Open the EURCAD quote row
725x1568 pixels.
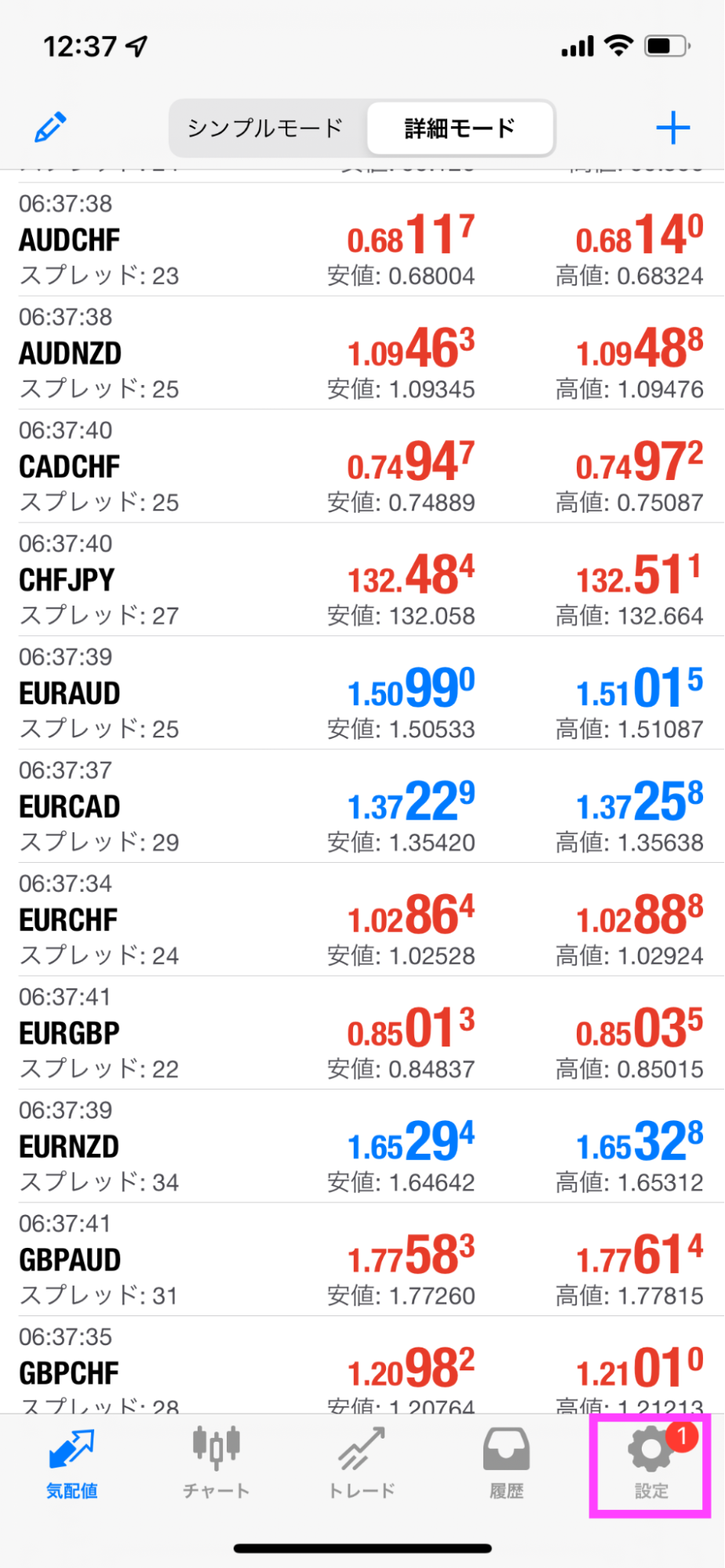pos(361,806)
